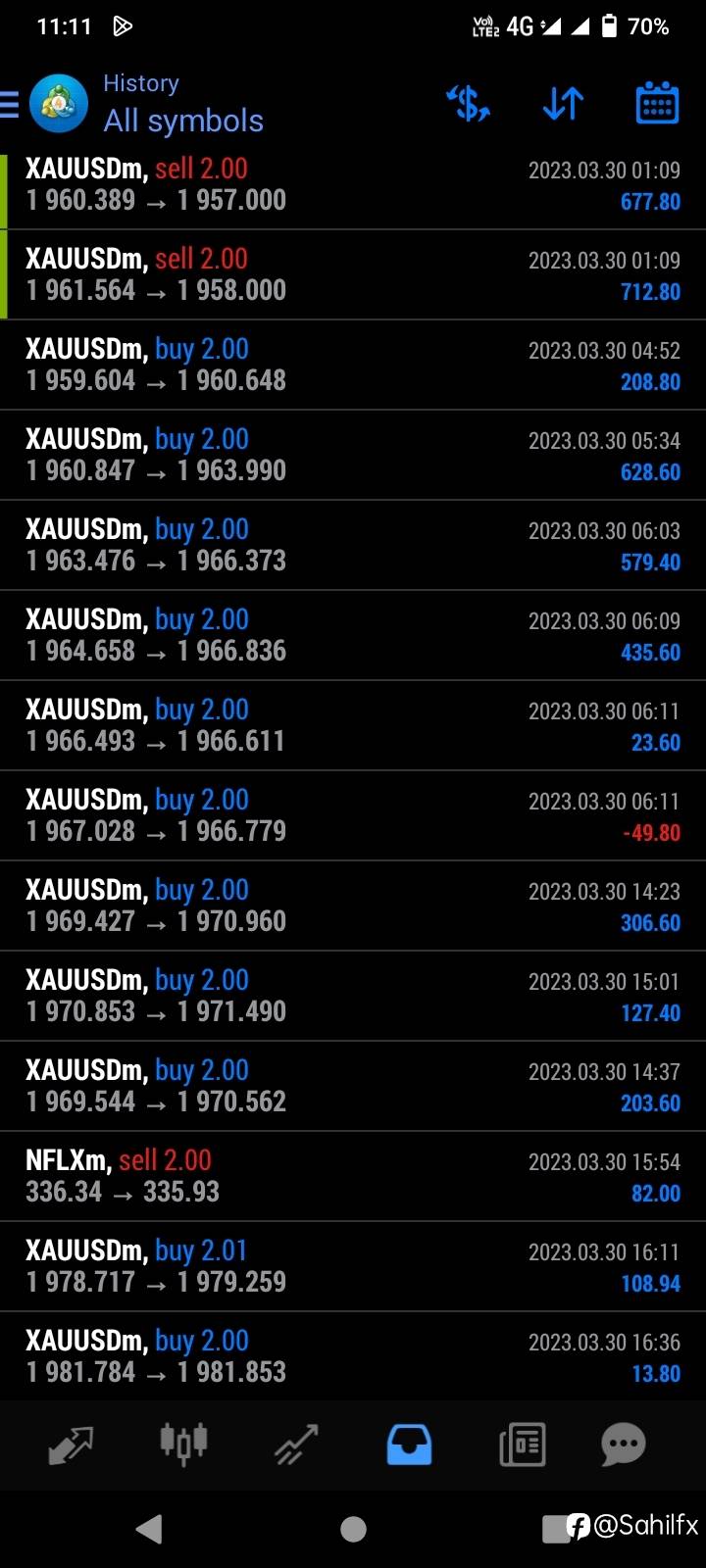The width and height of the screenshot is (706, 1568).
Task: Open the news tab
Action: click(522, 1445)
